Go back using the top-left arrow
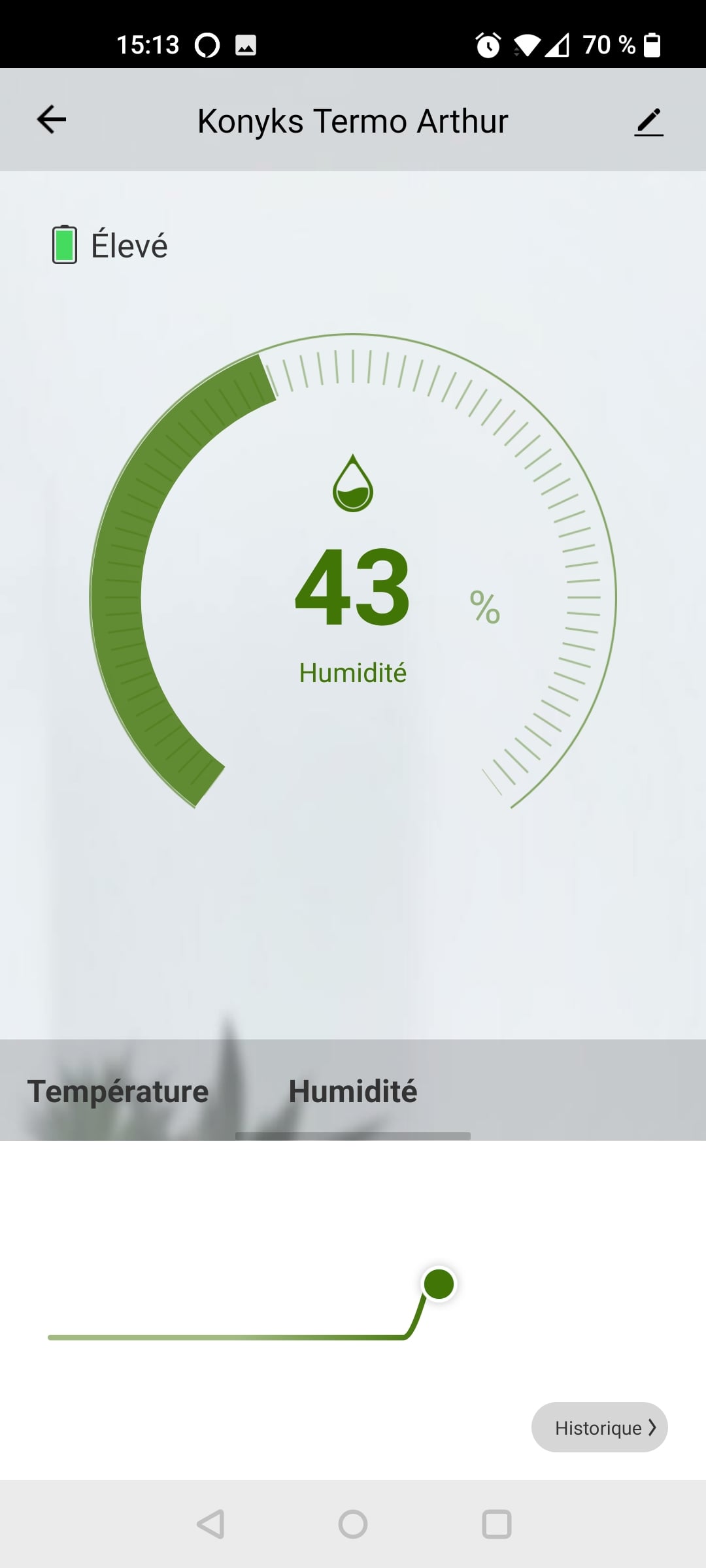The height and width of the screenshot is (1568, 706). pos(52,120)
